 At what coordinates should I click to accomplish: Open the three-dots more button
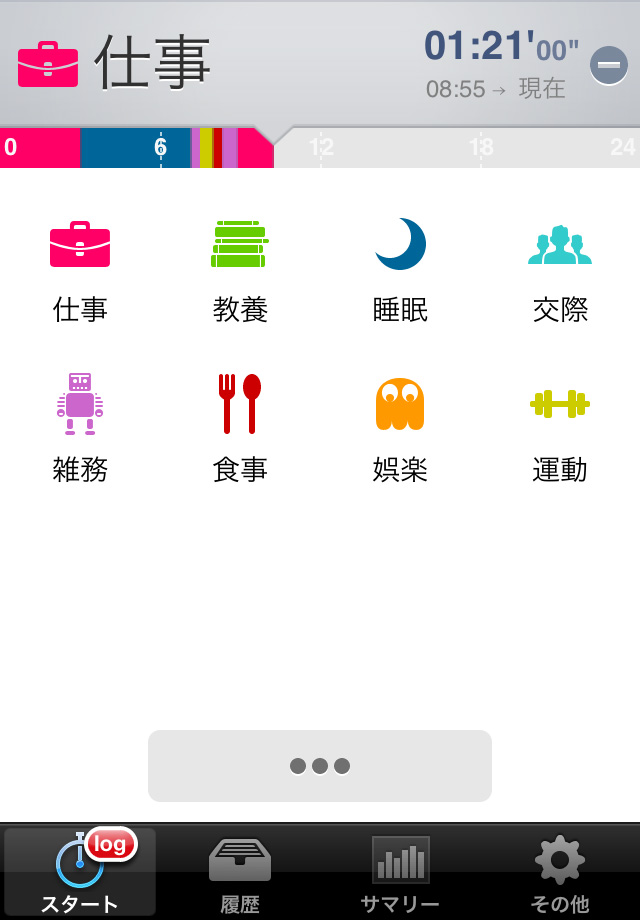(x=320, y=766)
